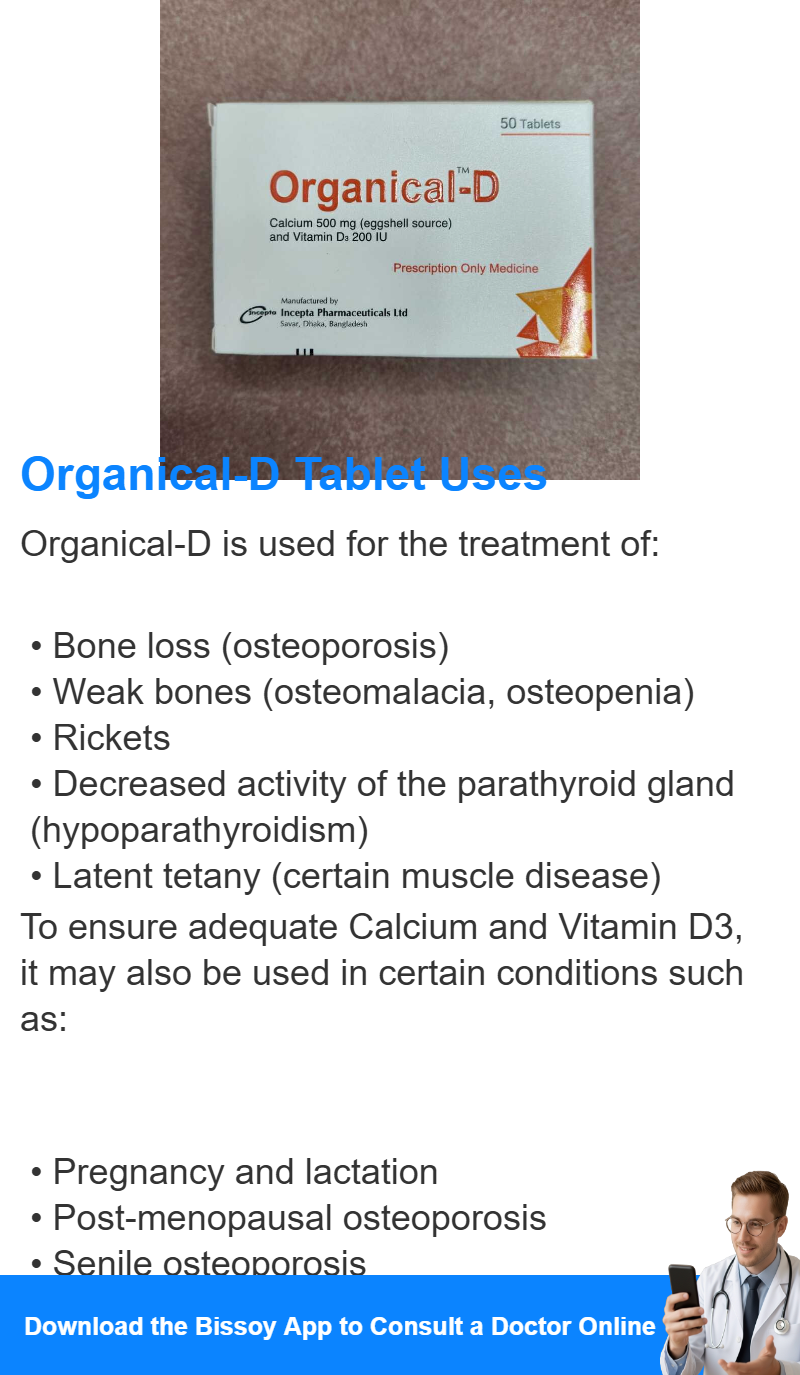The width and height of the screenshot is (800, 1375).
Task: Tap the Download the Bissoy App banner
Action: tap(400, 1325)
